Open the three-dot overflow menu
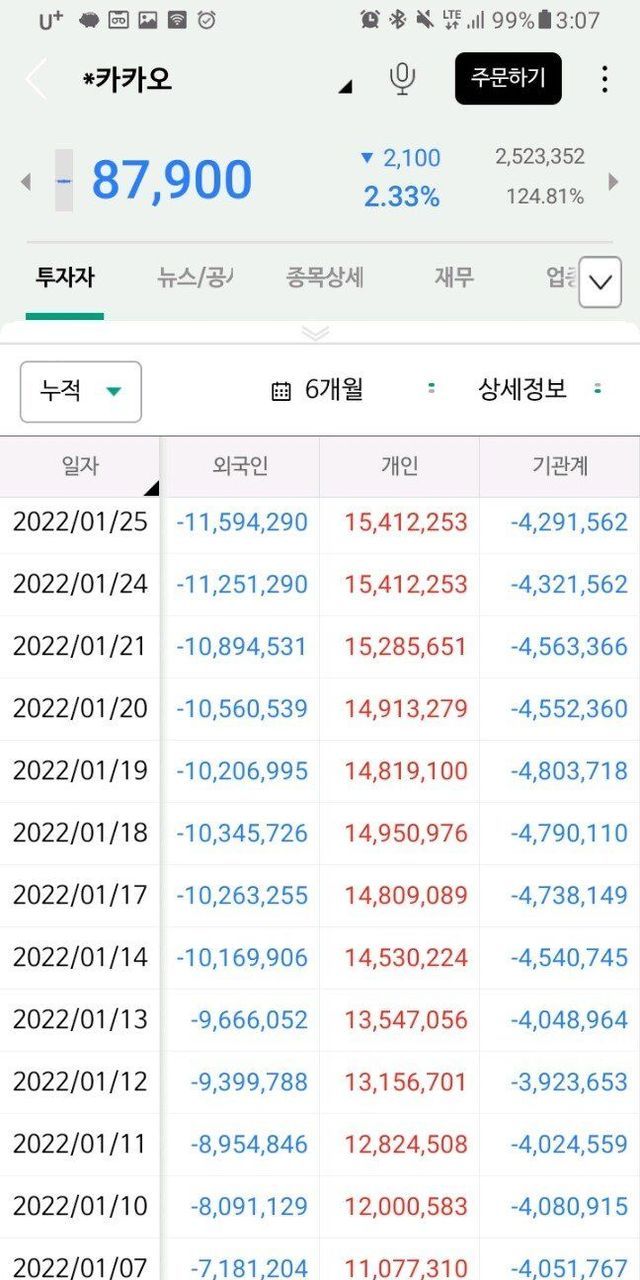 click(x=604, y=79)
